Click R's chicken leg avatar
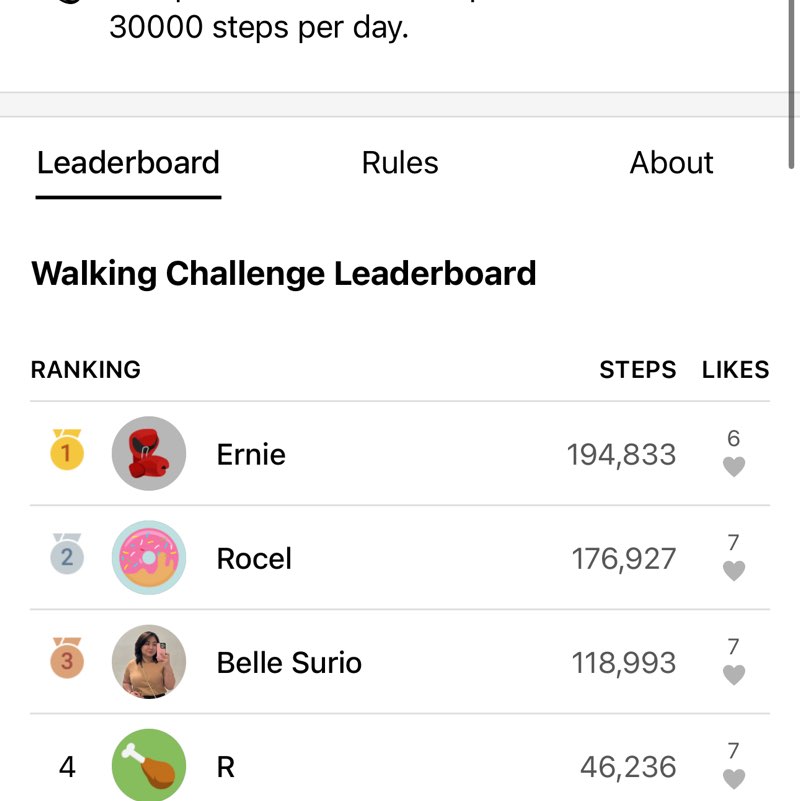Viewport: 800px width, 801px height. pyautogui.click(x=149, y=766)
